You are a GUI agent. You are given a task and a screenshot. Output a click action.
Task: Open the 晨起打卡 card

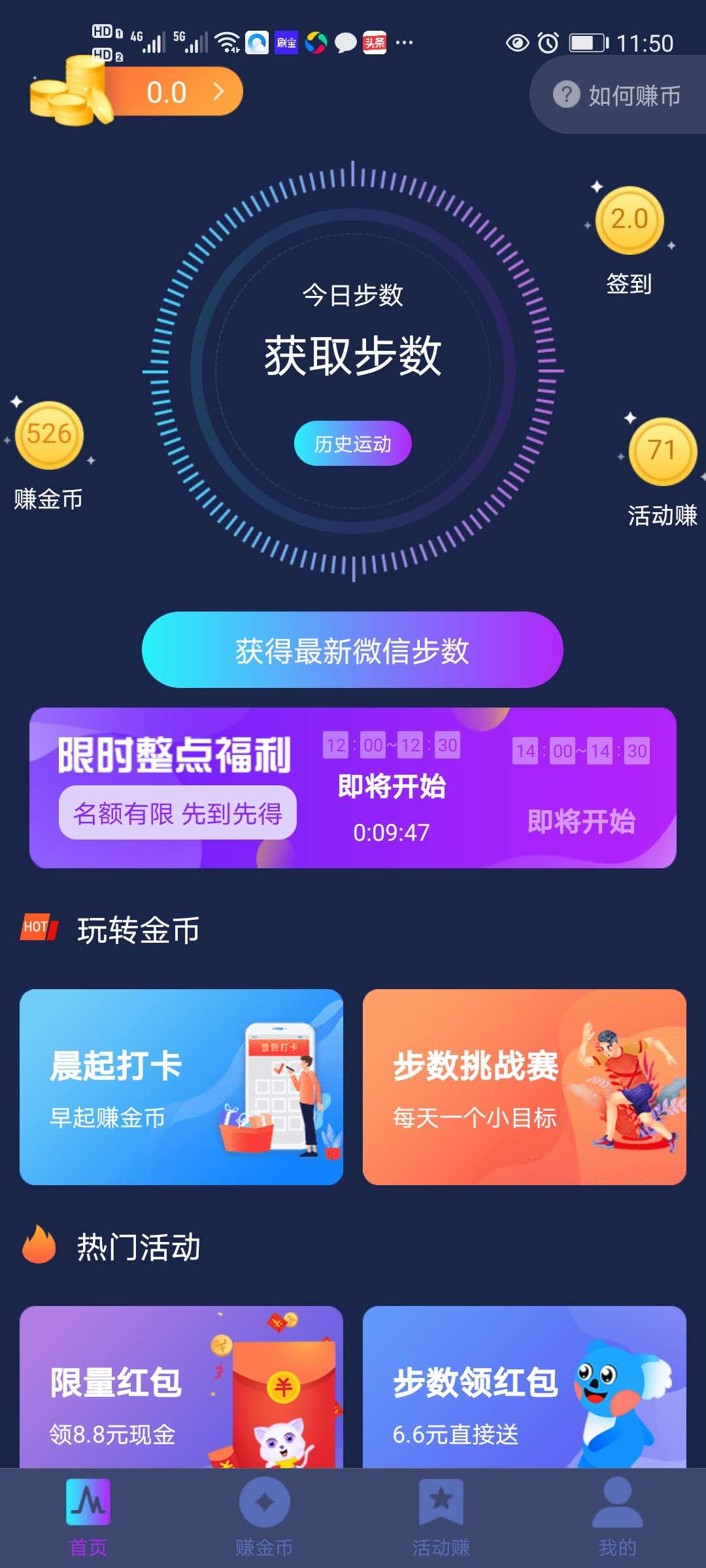tap(181, 1087)
